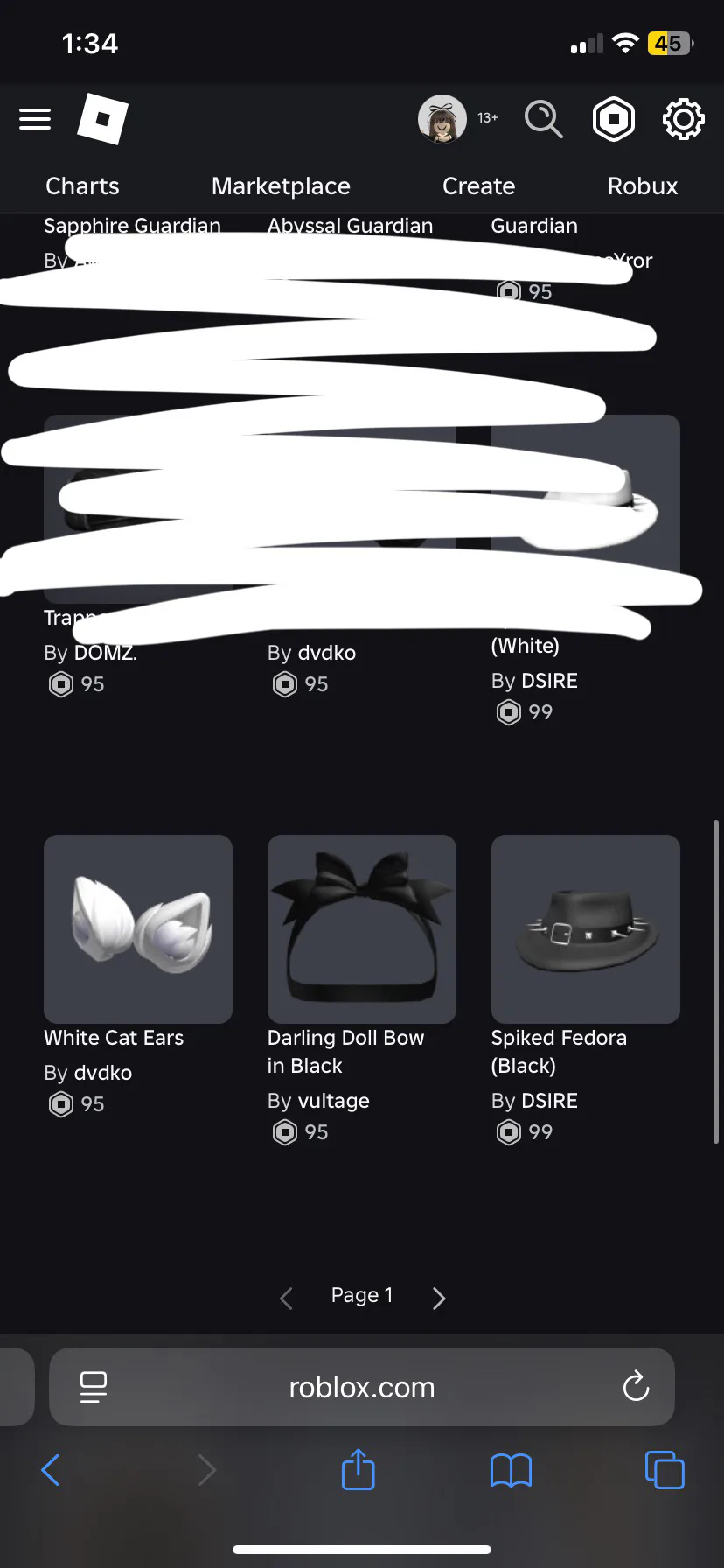Image resolution: width=724 pixels, height=1568 pixels.
Task: Open the hamburger menu
Action: click(x=35, y=119)
